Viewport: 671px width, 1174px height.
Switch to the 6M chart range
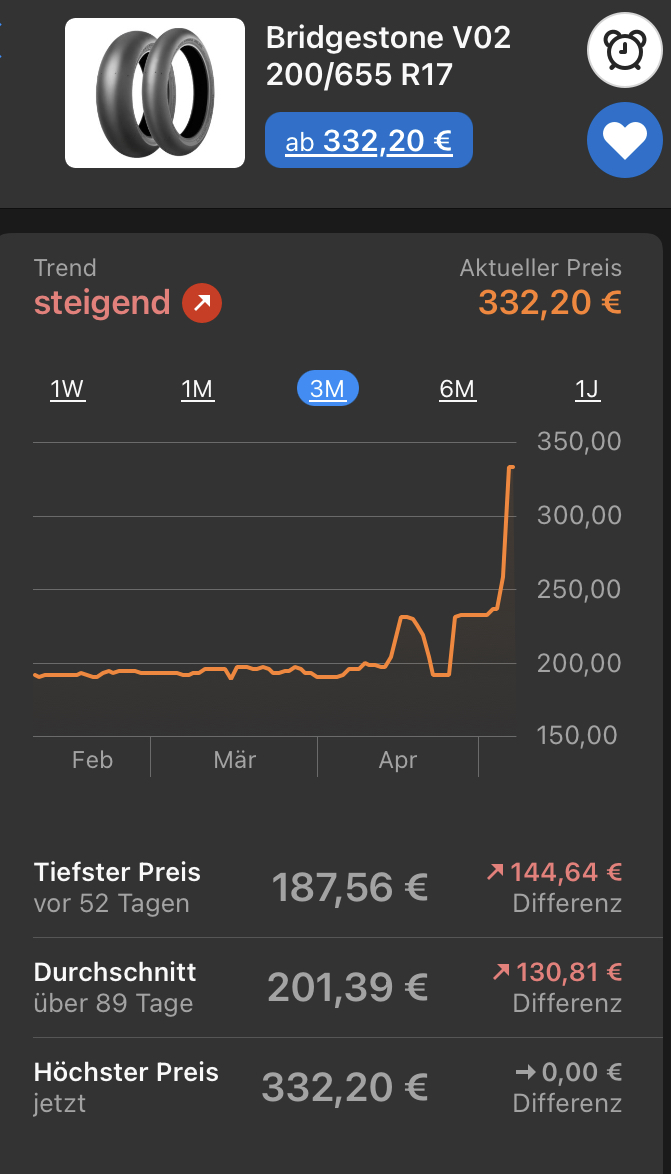tap(457, 389)
